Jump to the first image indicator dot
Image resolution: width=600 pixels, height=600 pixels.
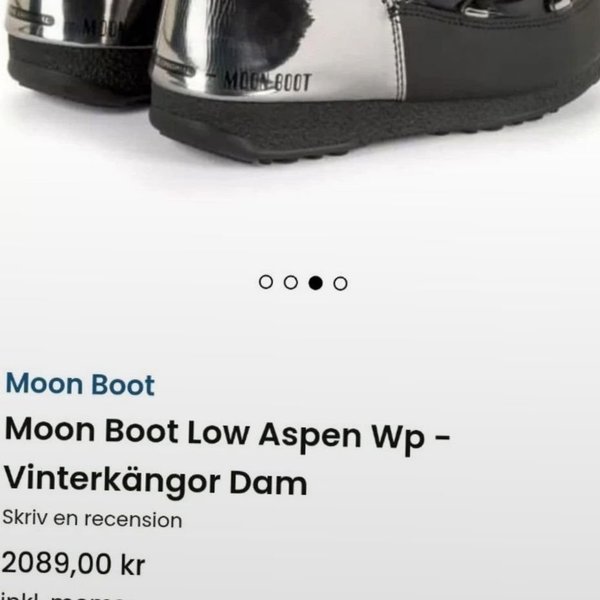click(x=266, y=283)
